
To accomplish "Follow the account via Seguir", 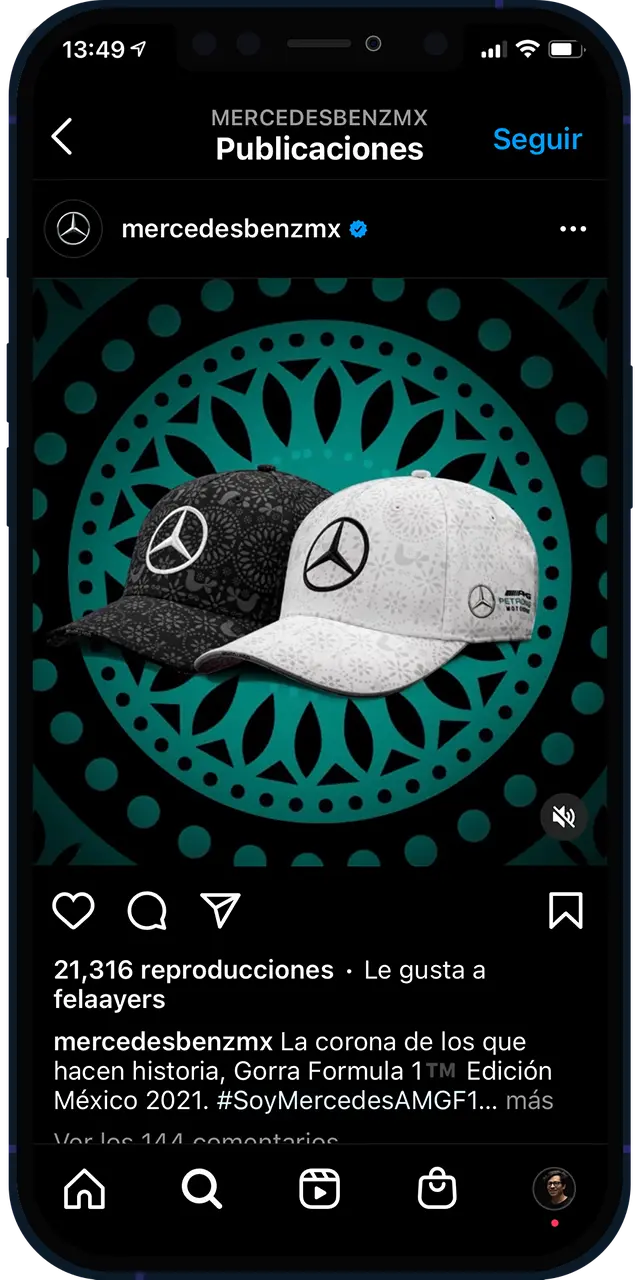I will point(537,139).
